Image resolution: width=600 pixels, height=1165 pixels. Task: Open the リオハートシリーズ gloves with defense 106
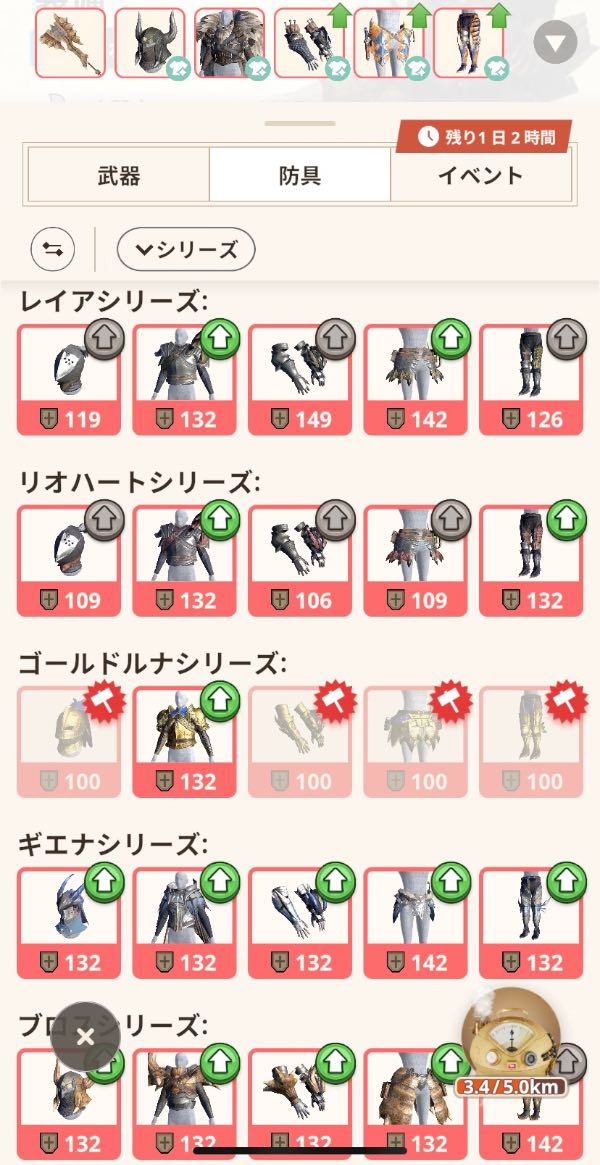click(x=299, y=561)
